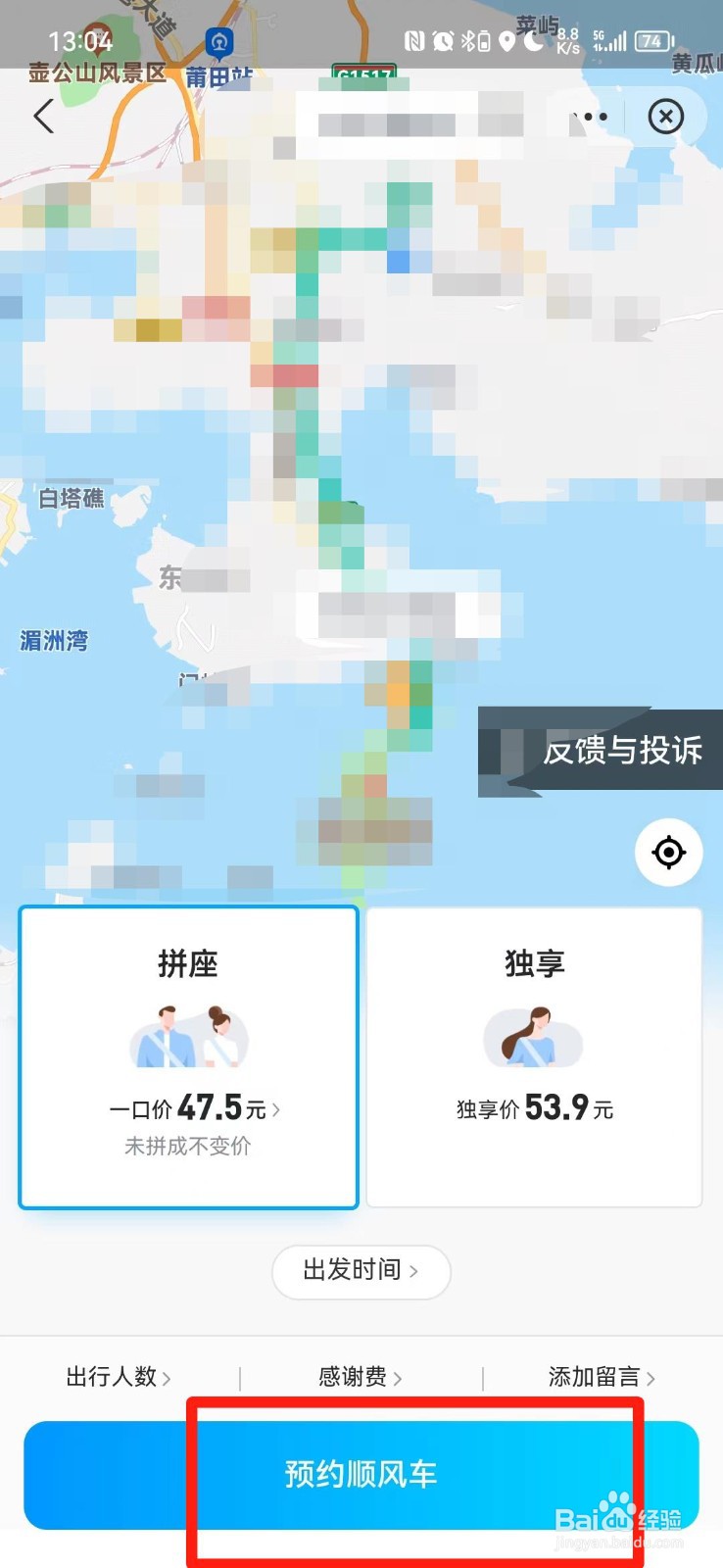
Task: Open the 出发时间 departure time selector
Action: (361, 1272)
